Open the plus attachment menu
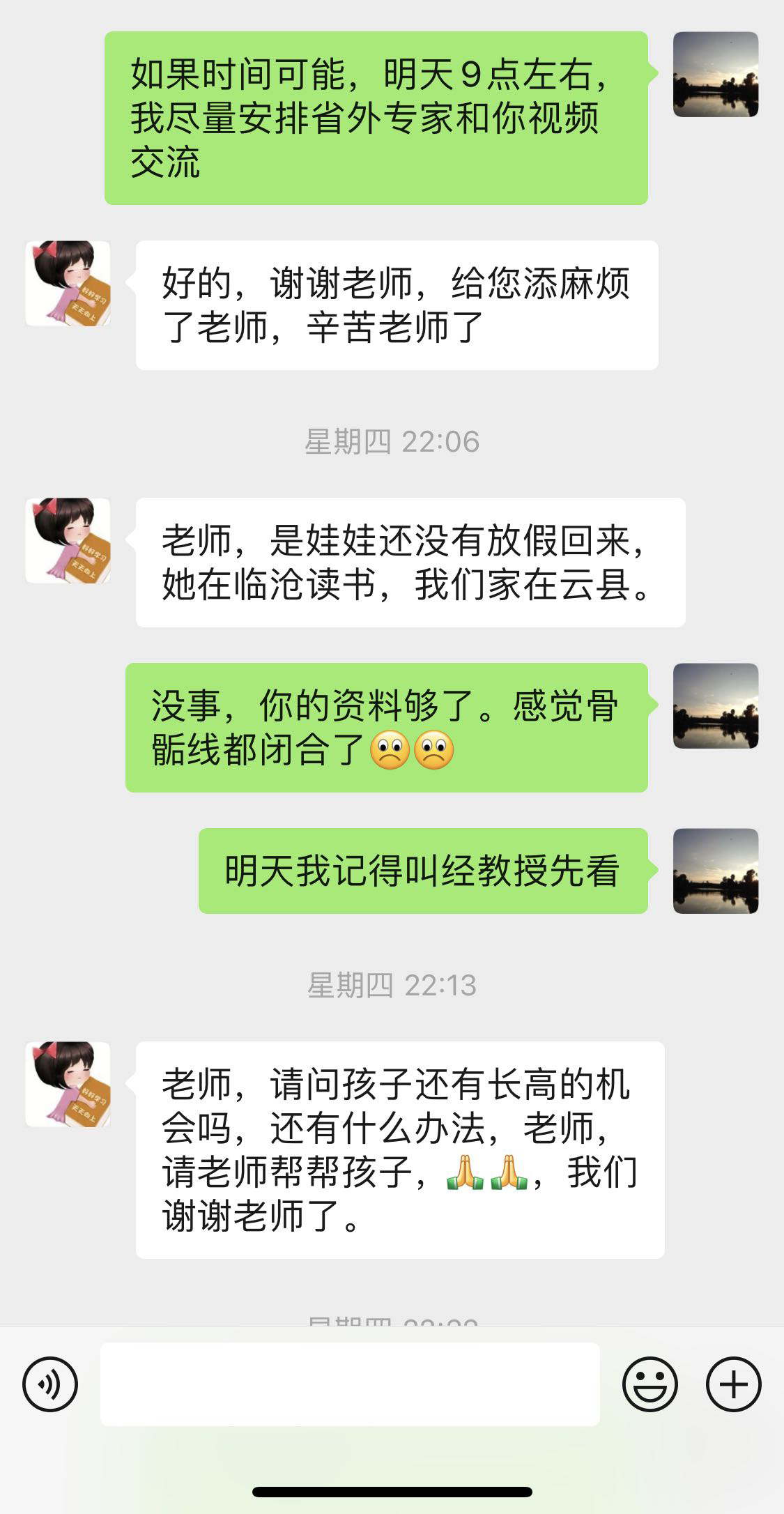 tap(733, 1384)
